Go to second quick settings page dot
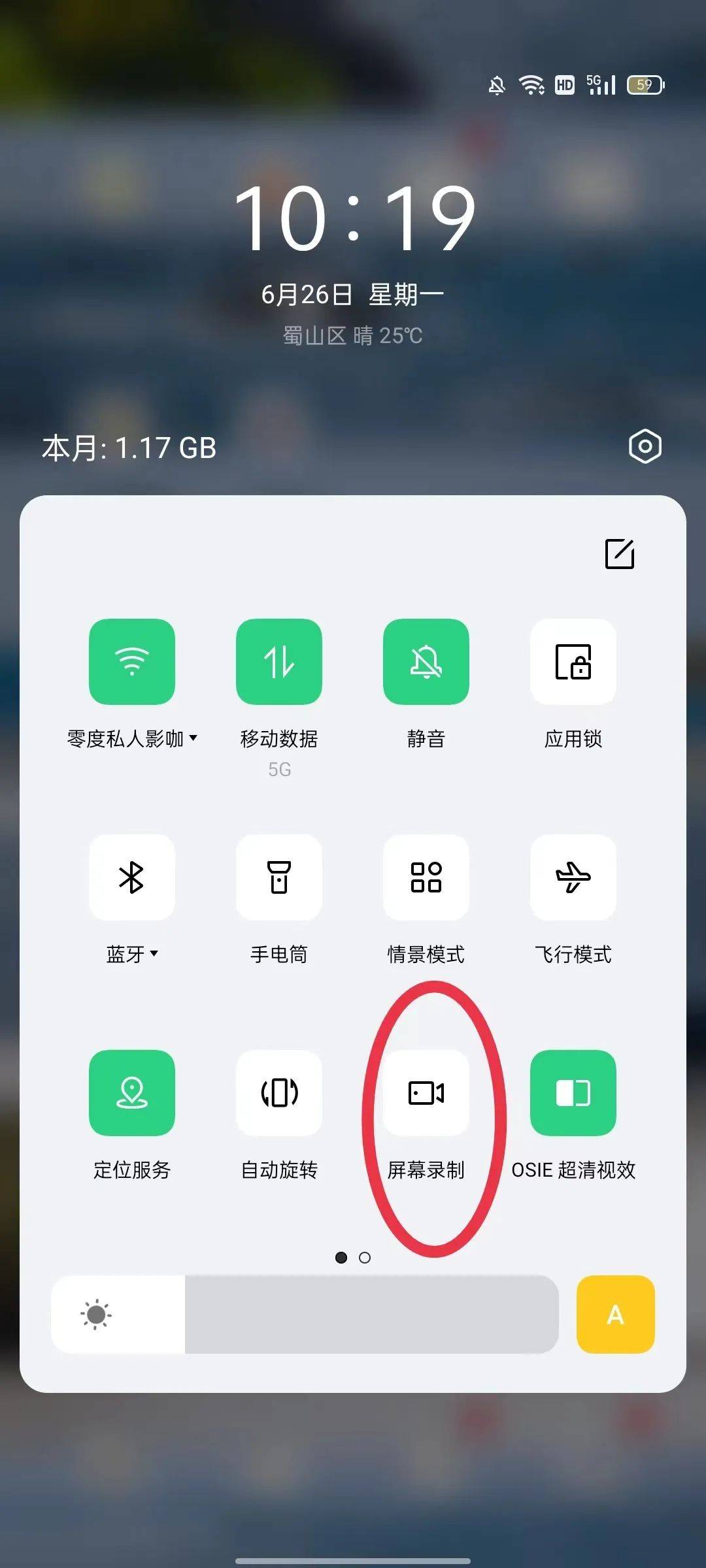 click(365, 1258)
